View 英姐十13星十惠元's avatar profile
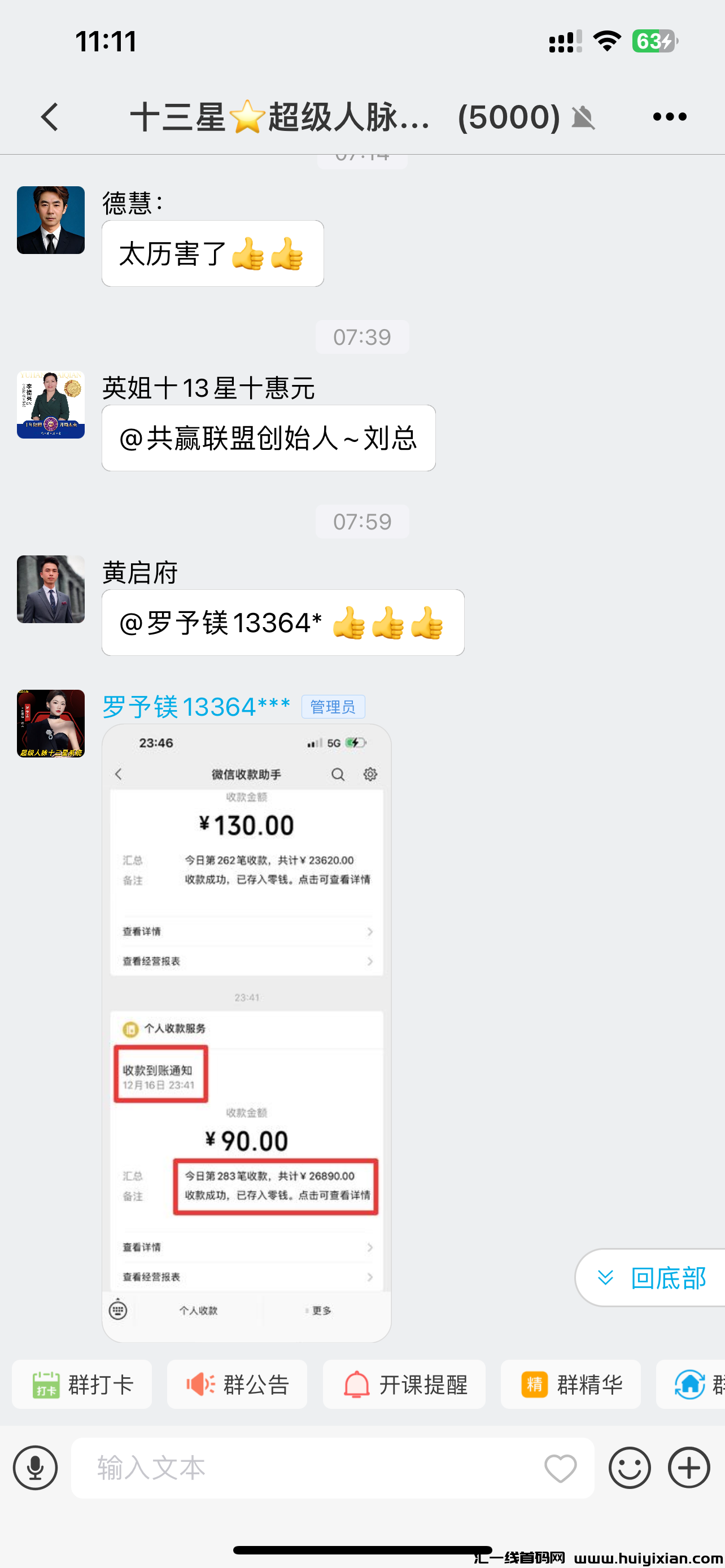Image resolution: width=725 pixels, height=1568 pixels. point(50,405)
